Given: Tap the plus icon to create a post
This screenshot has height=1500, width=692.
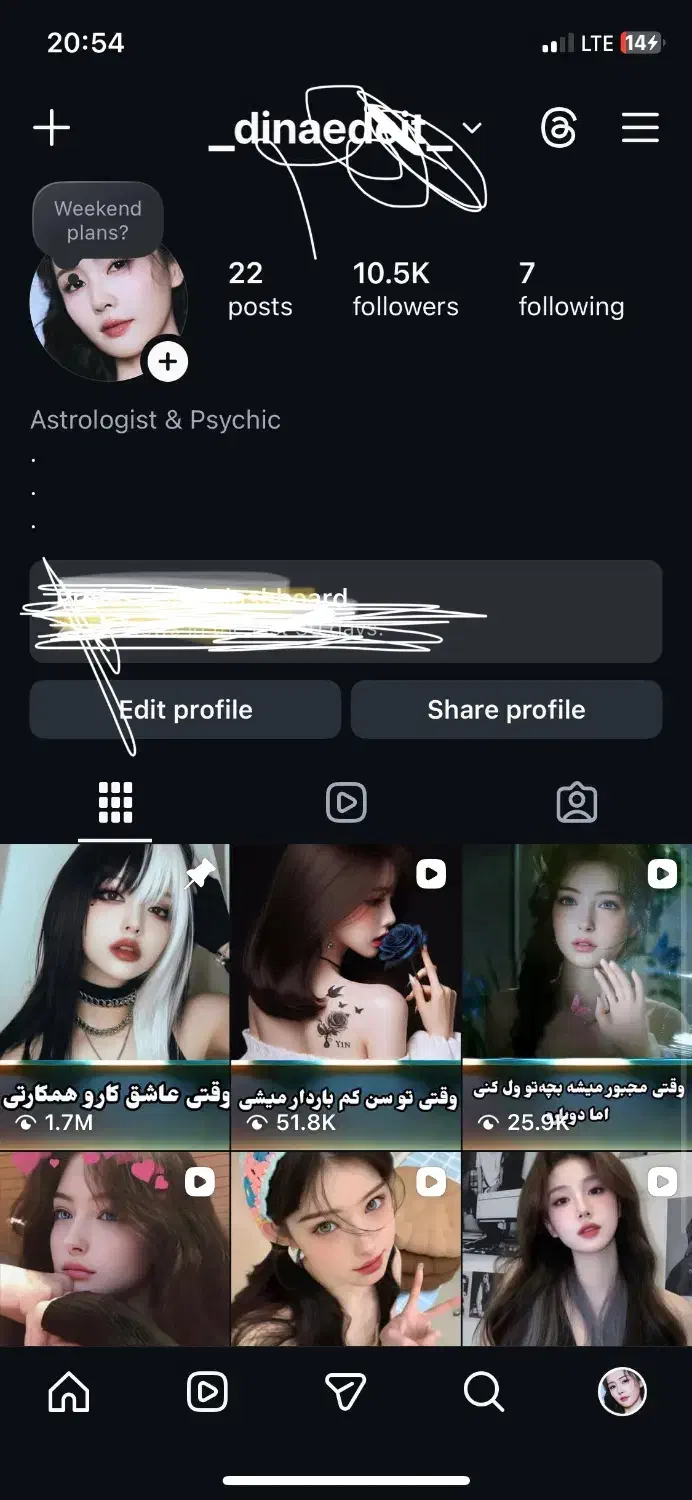Looking at the screenshot, I should pos(52,128).
